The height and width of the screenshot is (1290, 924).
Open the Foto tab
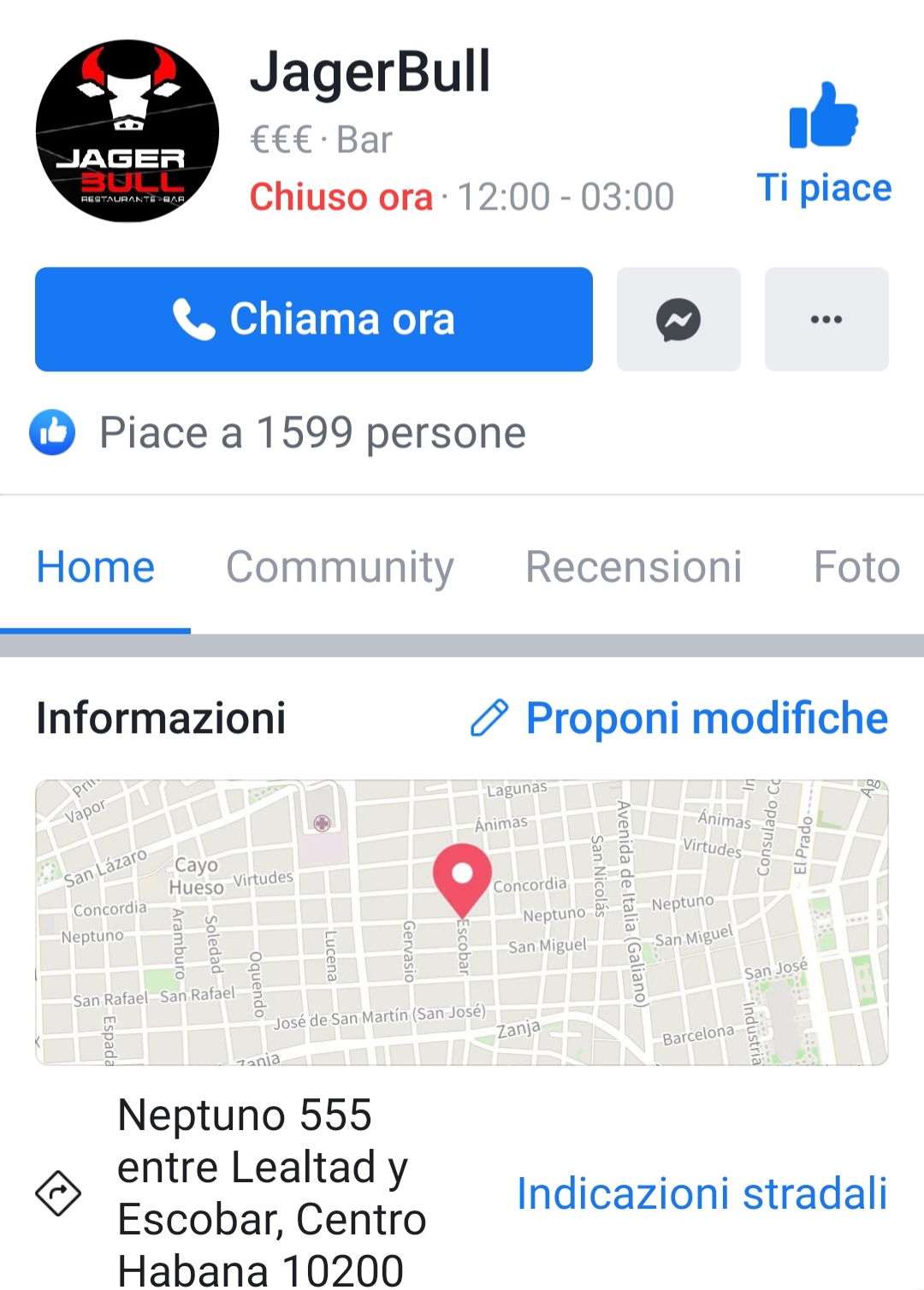856,567
